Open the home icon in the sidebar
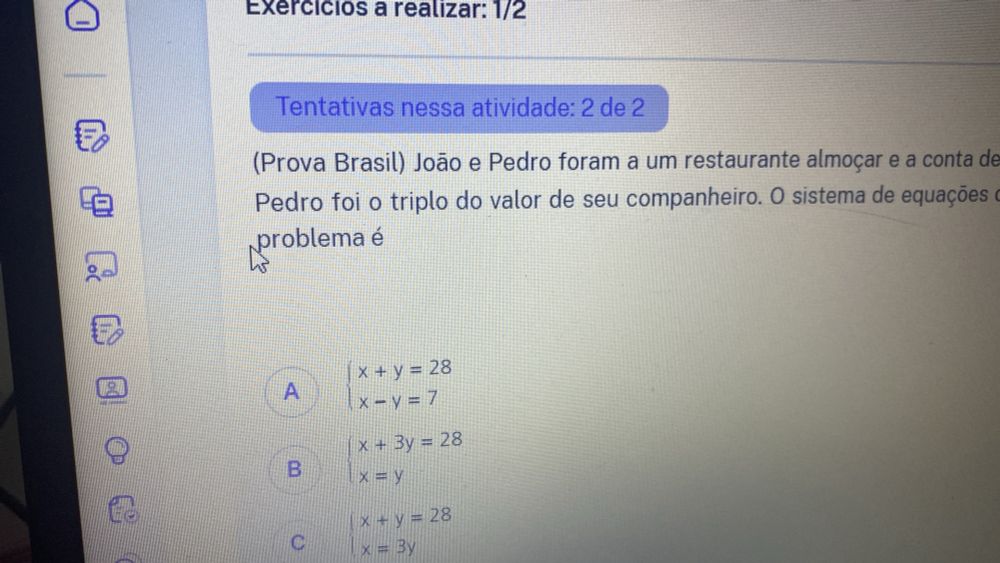The image size is (1000, 563). click(82, 14)
